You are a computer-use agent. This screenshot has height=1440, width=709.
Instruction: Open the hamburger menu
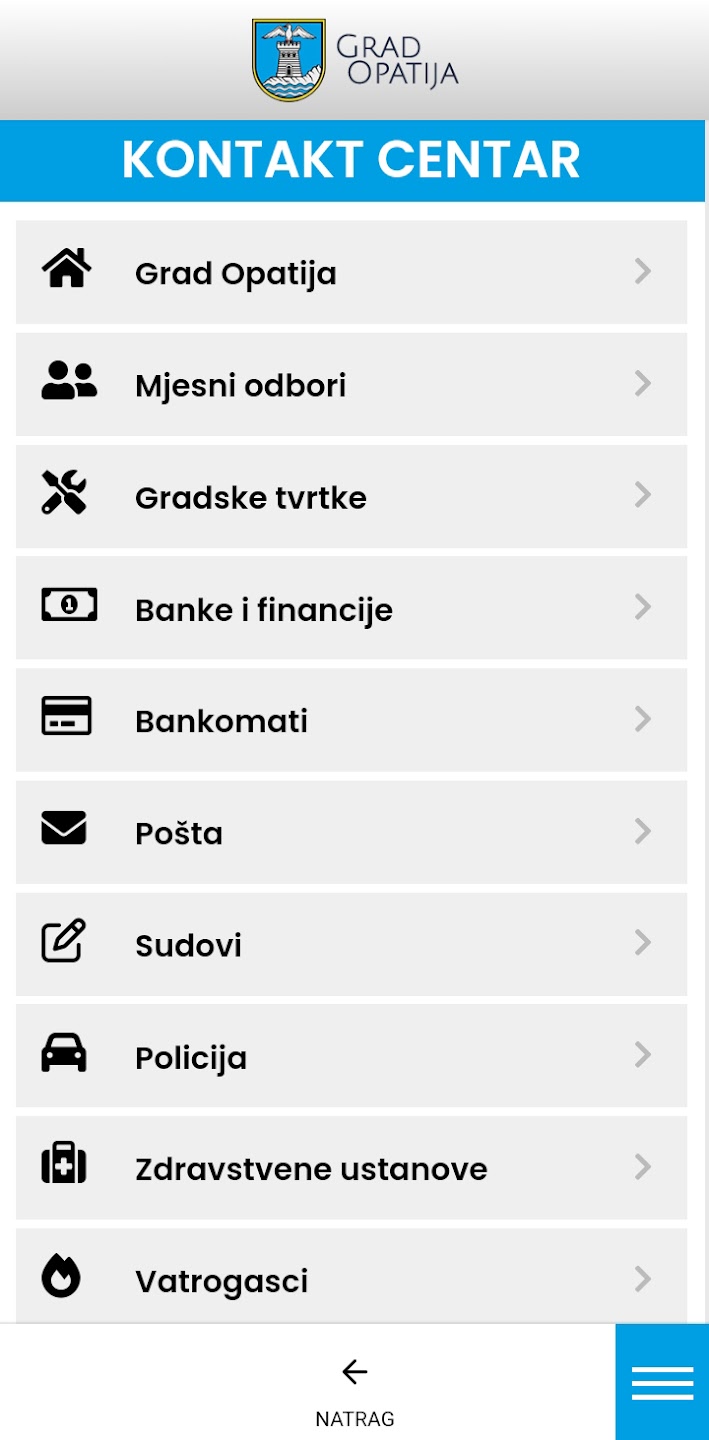(662, 1383)
